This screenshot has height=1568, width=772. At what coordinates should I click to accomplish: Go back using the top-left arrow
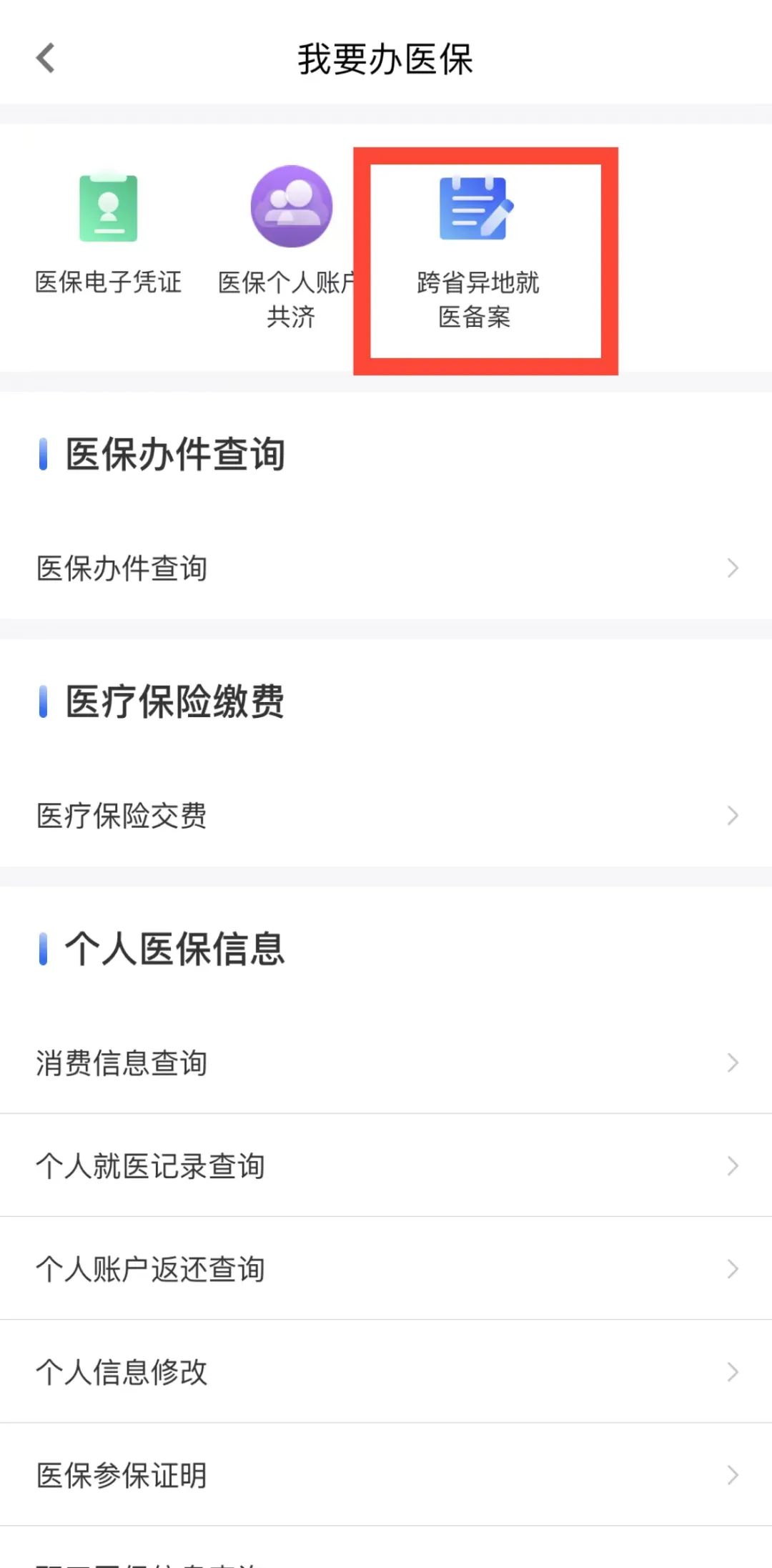pyautogui.click(x=45, y=59)
